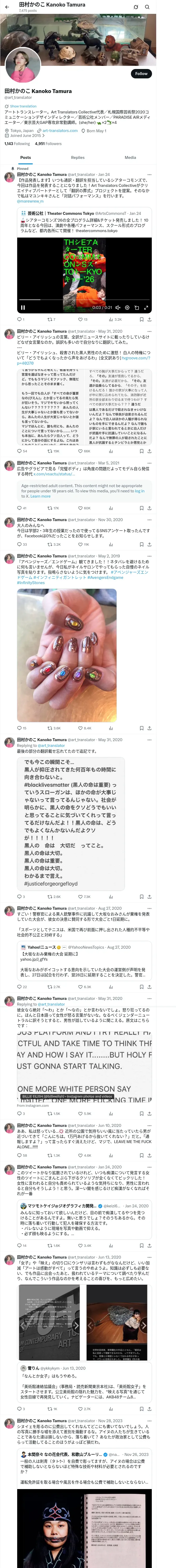Pause the Theater Commons Tokyo video
The width and height of the screenshot is (176, 1568).
pos(23,307)
